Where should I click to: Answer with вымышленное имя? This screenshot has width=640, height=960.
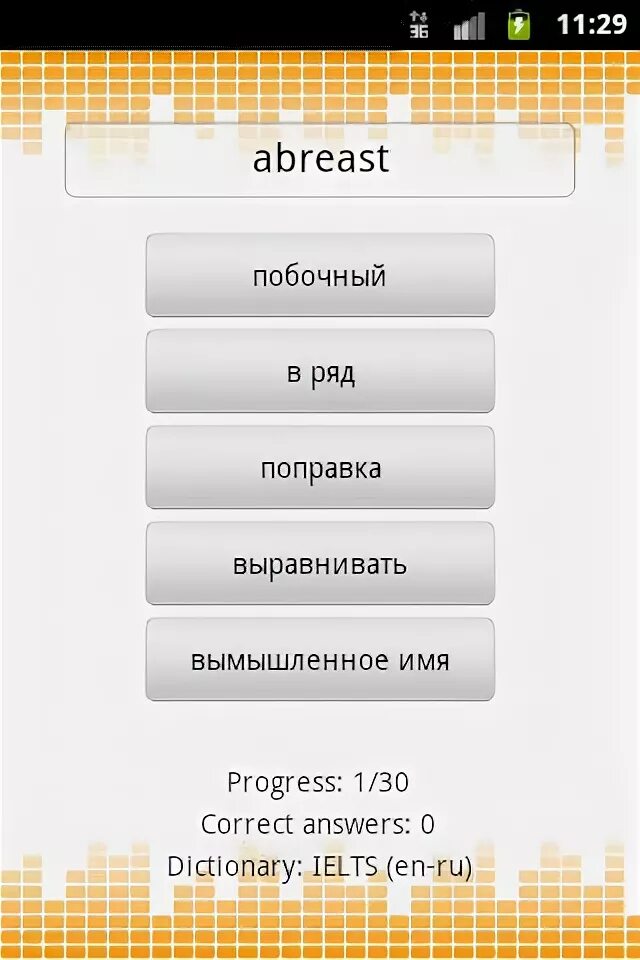point(320,659)
